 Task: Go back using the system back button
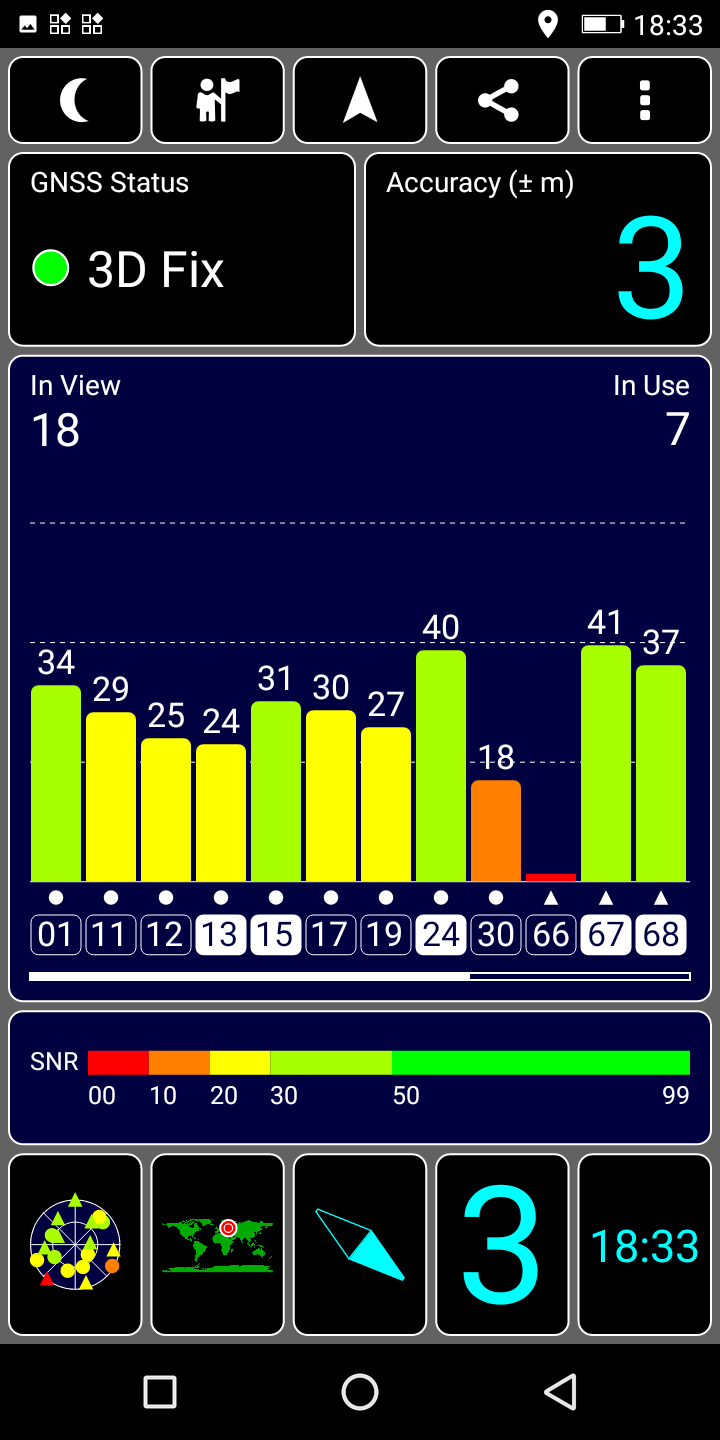[560, 1391]
